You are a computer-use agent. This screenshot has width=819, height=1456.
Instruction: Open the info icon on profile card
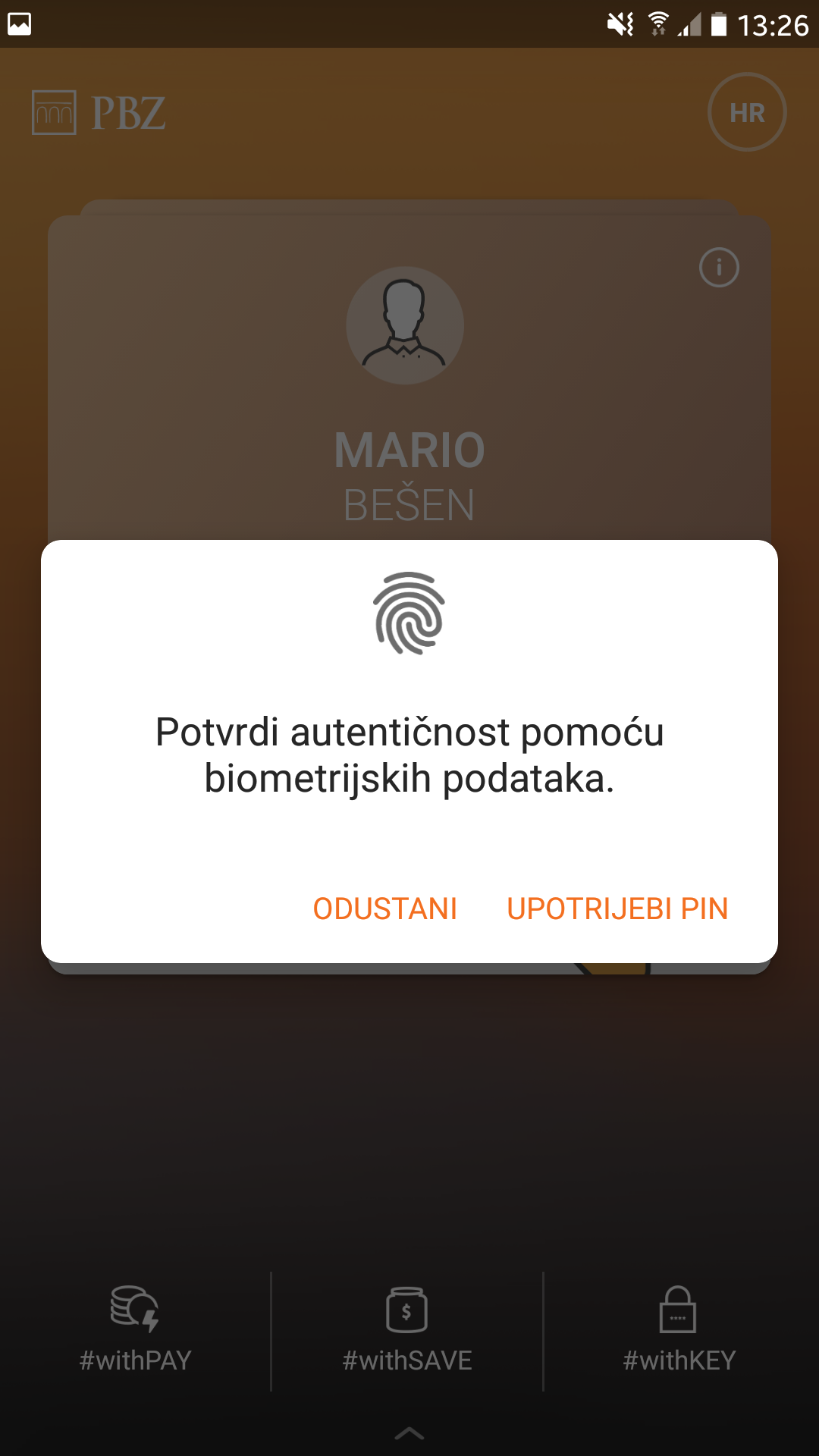719,268
